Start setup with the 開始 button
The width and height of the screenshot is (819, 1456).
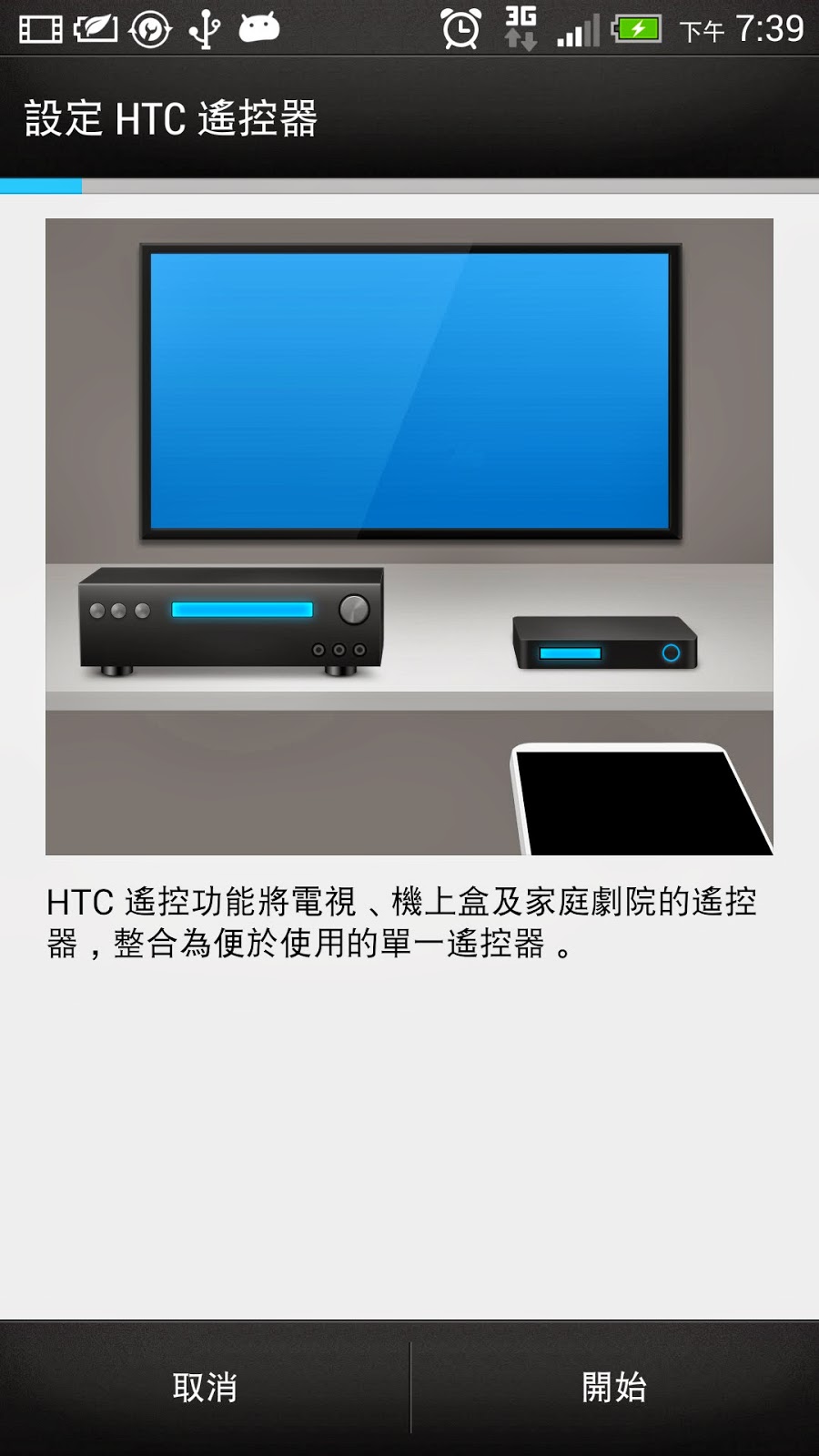click(614, 1388)
